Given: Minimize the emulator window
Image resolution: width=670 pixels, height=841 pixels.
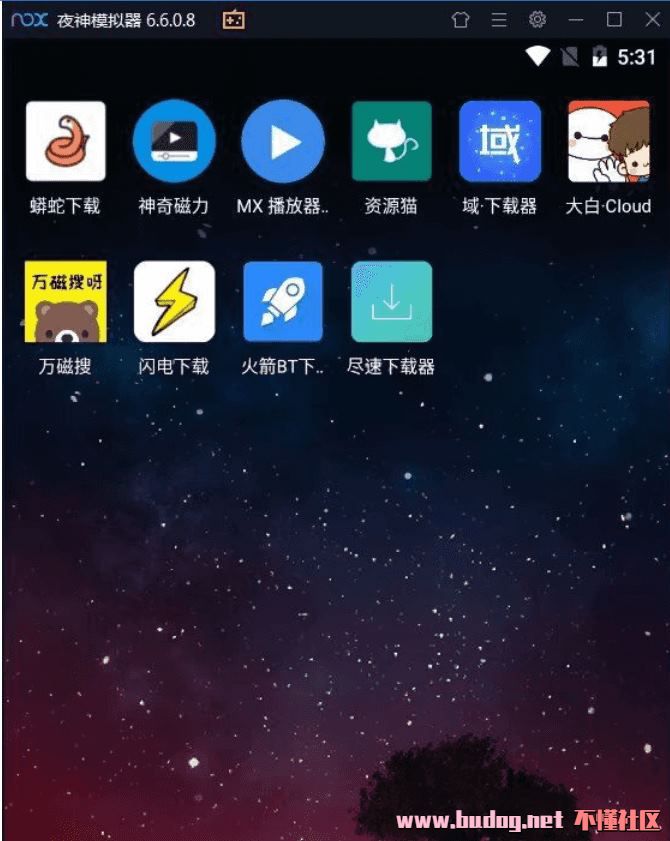Looking at the screenshot, I should click(x=575, y=19).
